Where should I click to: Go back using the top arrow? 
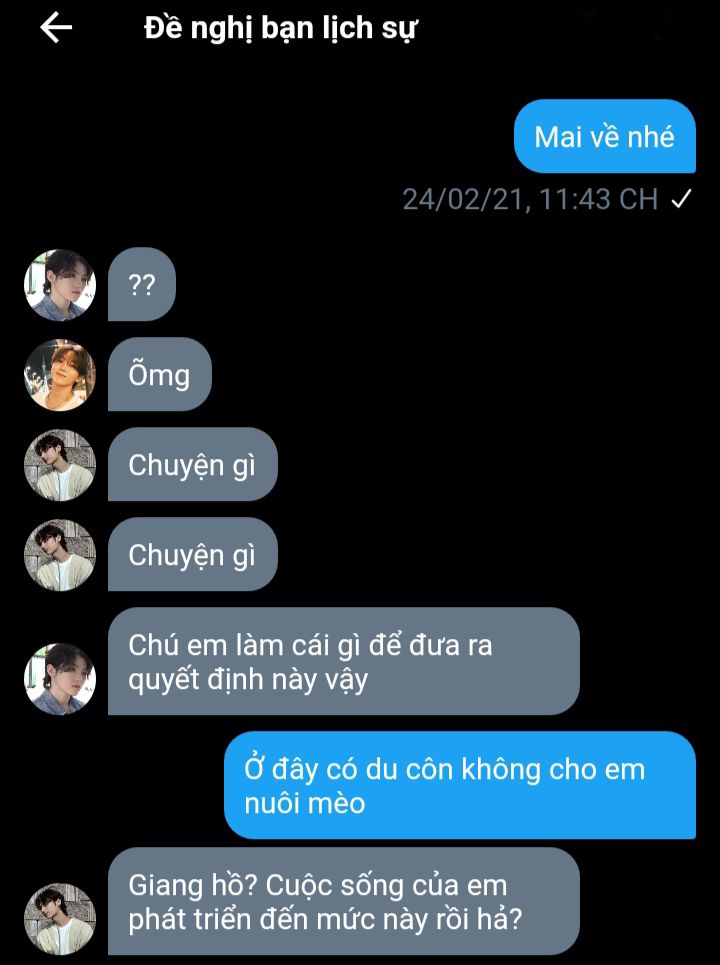click(x=56, y=29)
